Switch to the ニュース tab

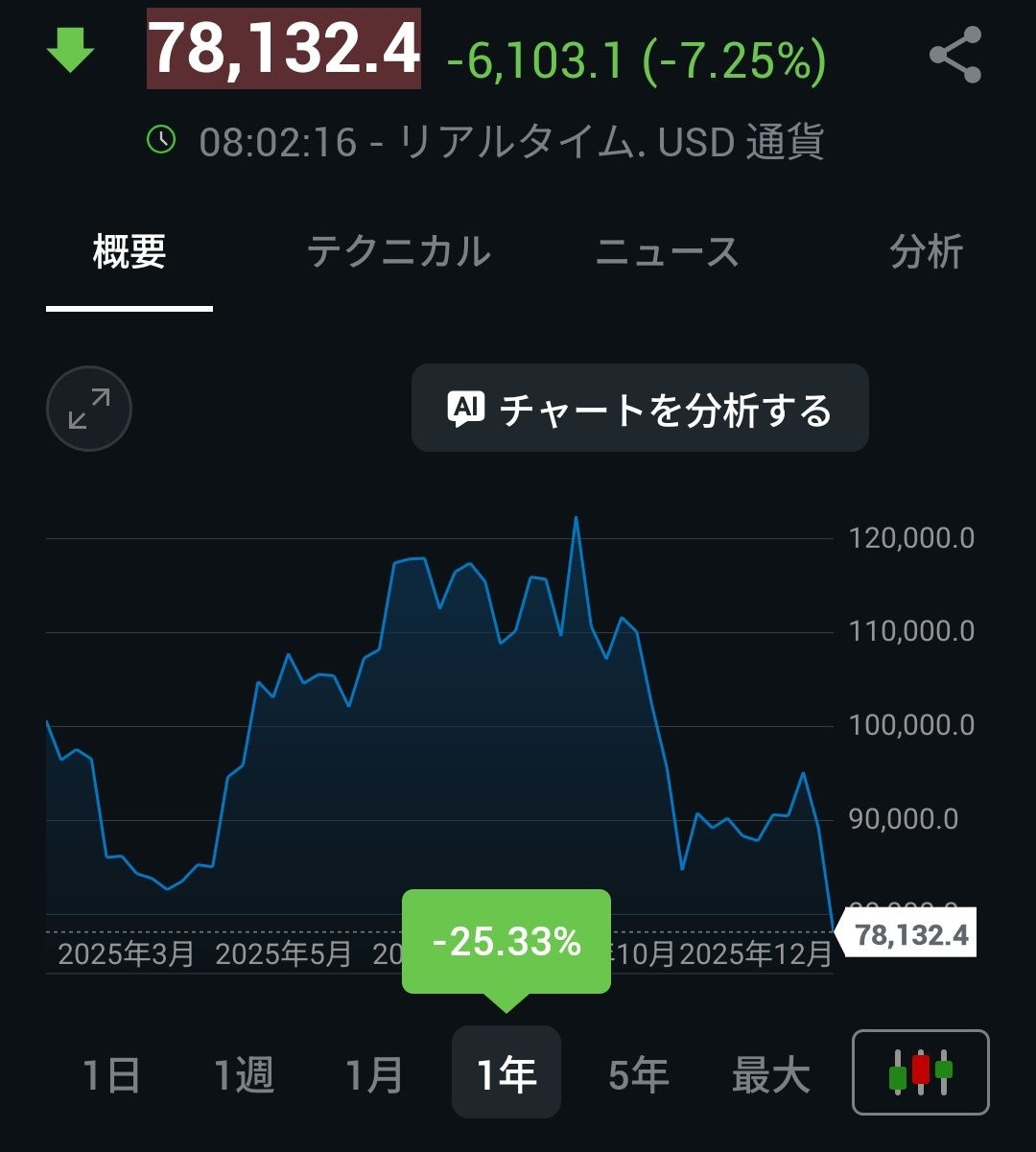668,252
